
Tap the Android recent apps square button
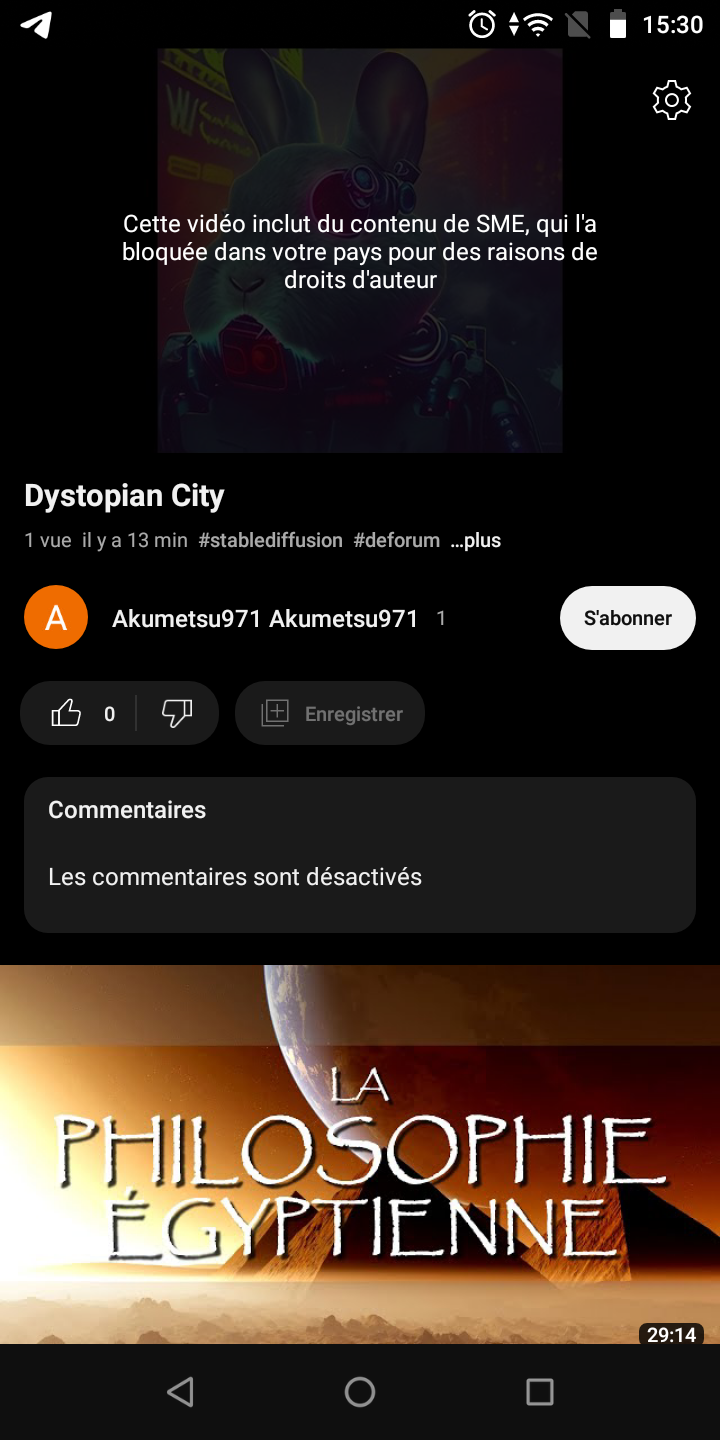[x=540, y=1391]
